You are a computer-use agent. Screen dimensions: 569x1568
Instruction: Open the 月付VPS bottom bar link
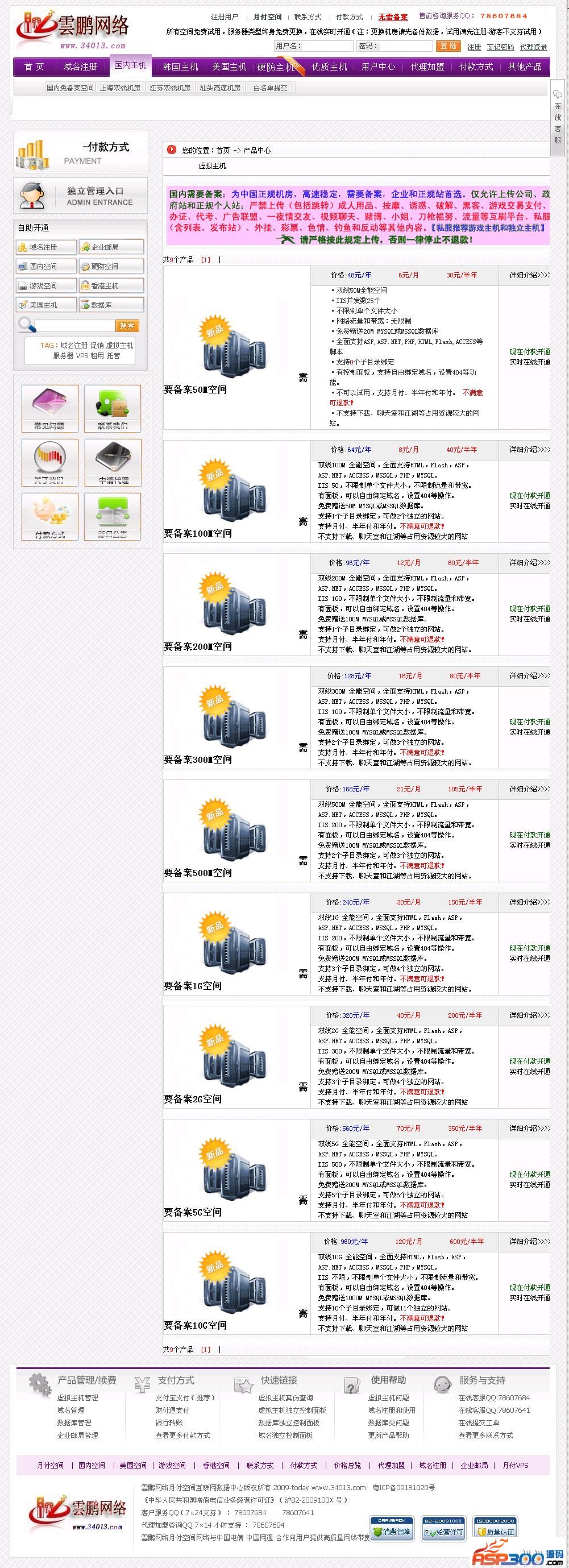click(x=515, y=1465)
